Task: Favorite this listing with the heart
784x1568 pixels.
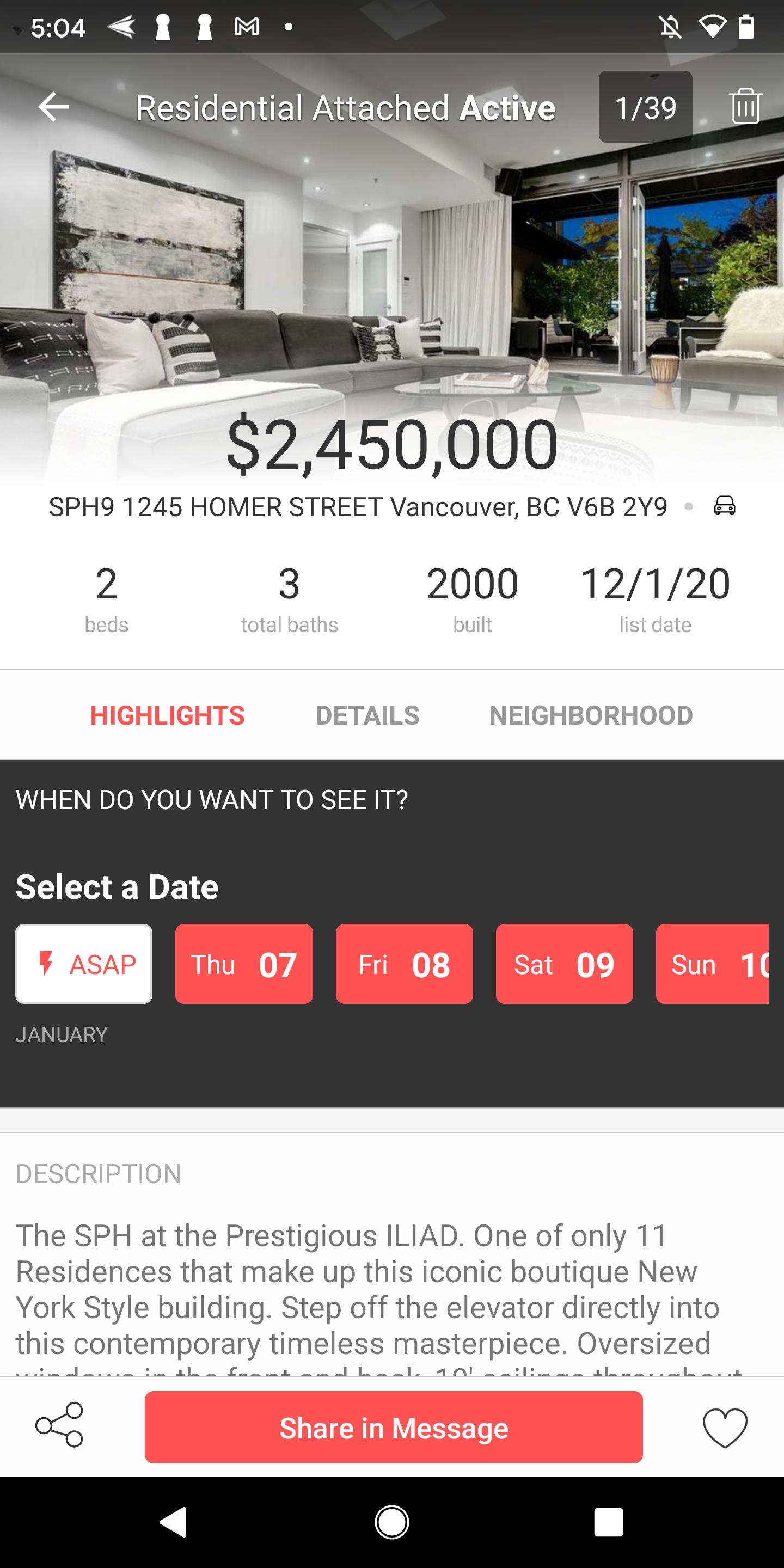Action: tap(724, 1428)
